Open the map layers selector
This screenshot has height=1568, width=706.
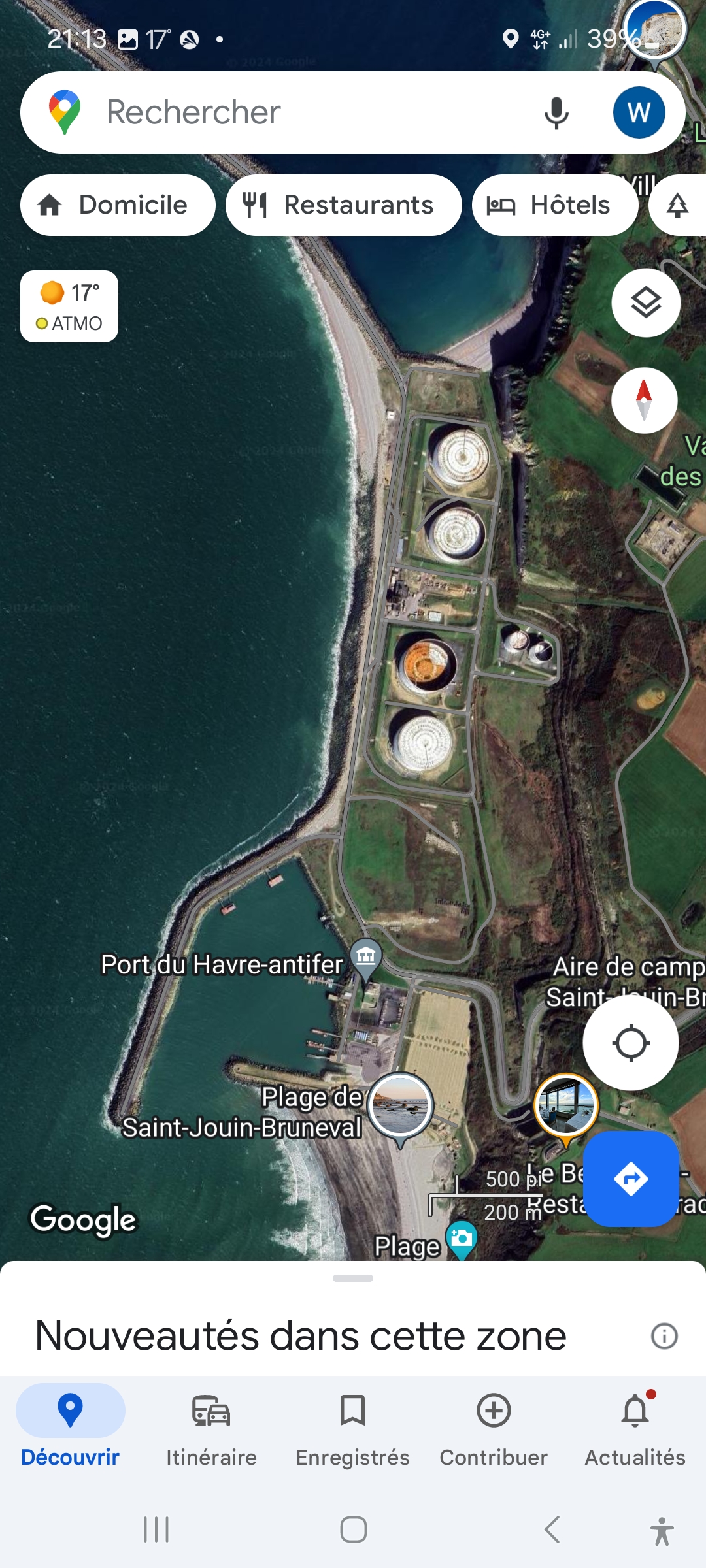pyautogui.click(x=646, y=302)
